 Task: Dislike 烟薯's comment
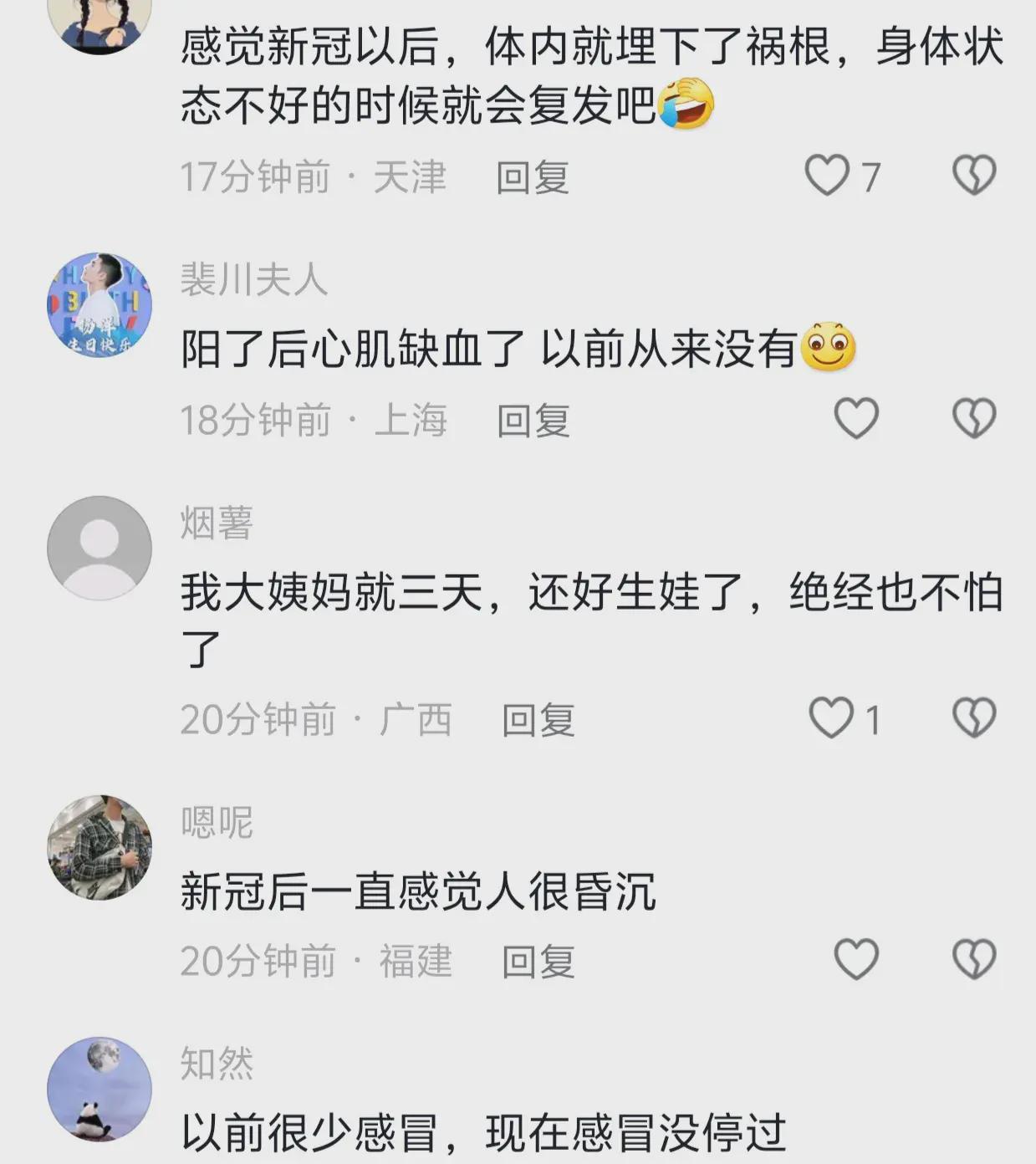(x=974, y=718)
